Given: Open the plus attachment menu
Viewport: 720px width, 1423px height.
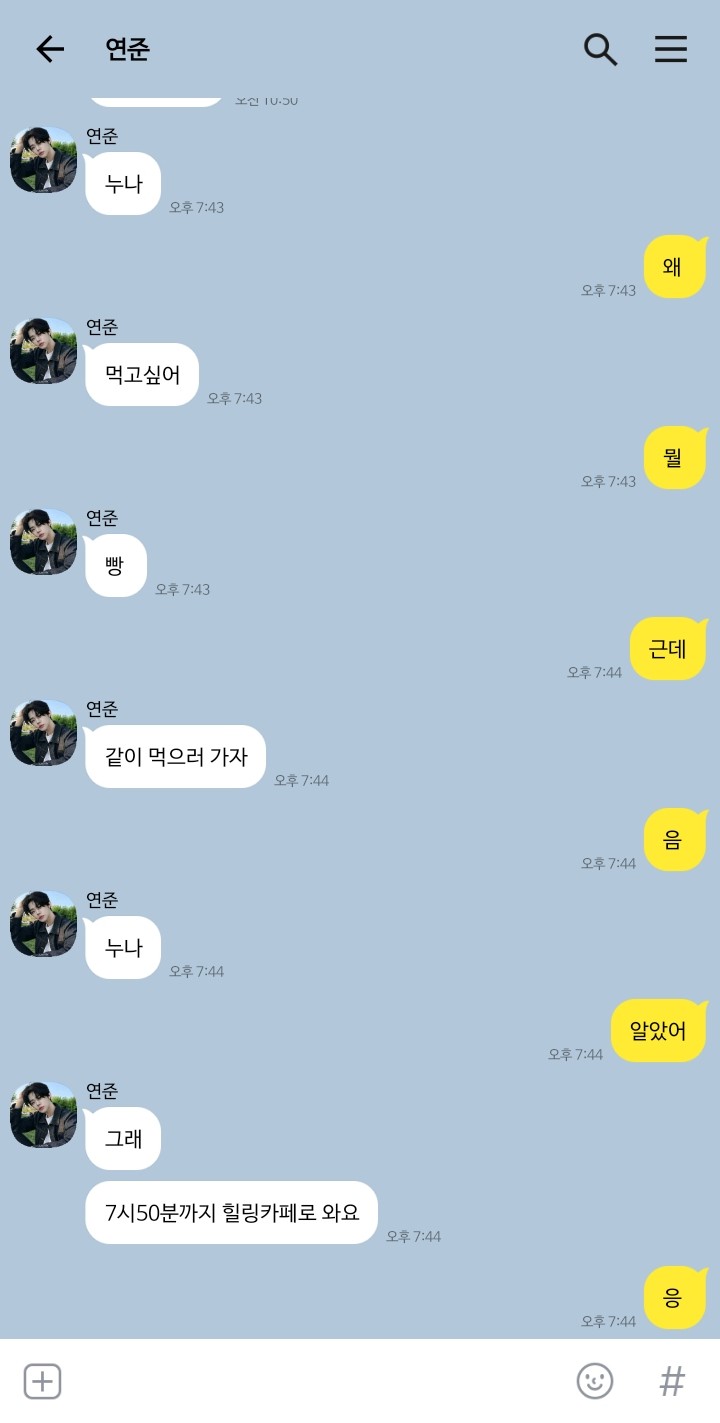Looking at the screenshot, I should coord(42,1381).
